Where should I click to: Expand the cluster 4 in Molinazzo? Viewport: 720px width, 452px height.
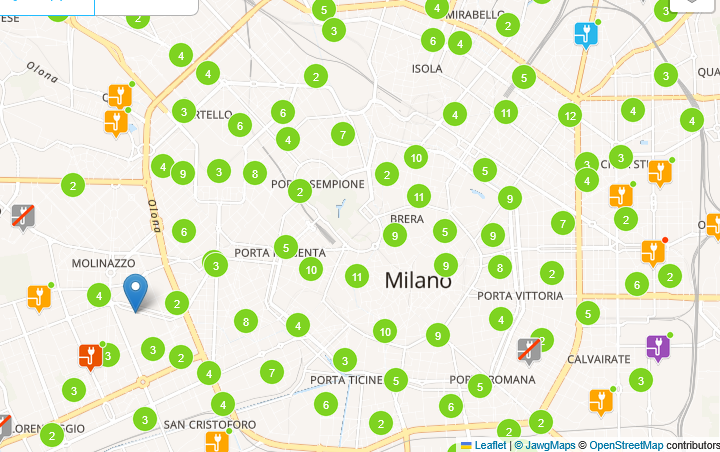coord(98,295)
